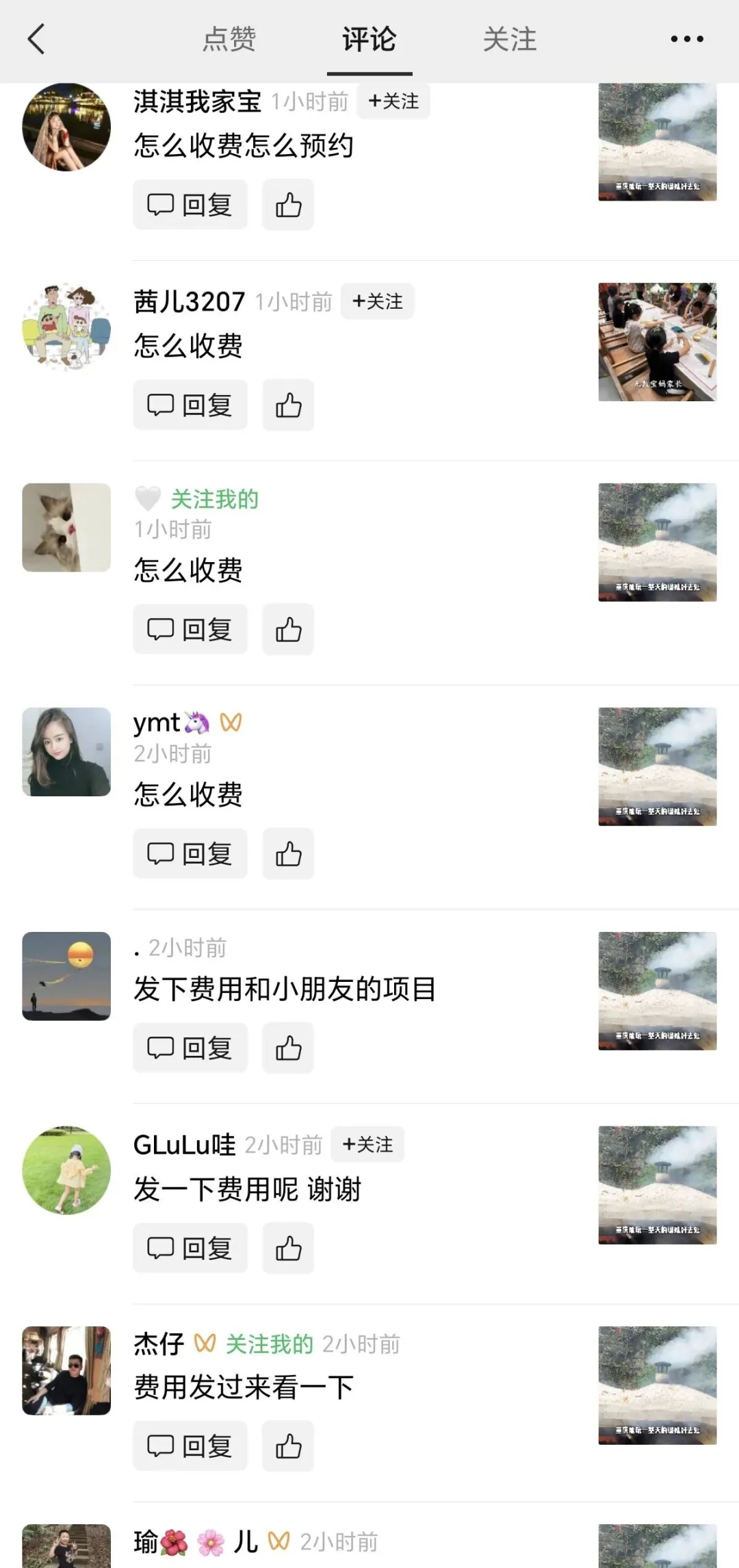
Task: Follow 茜儿3207 via +关注
Action: [378, 301]
